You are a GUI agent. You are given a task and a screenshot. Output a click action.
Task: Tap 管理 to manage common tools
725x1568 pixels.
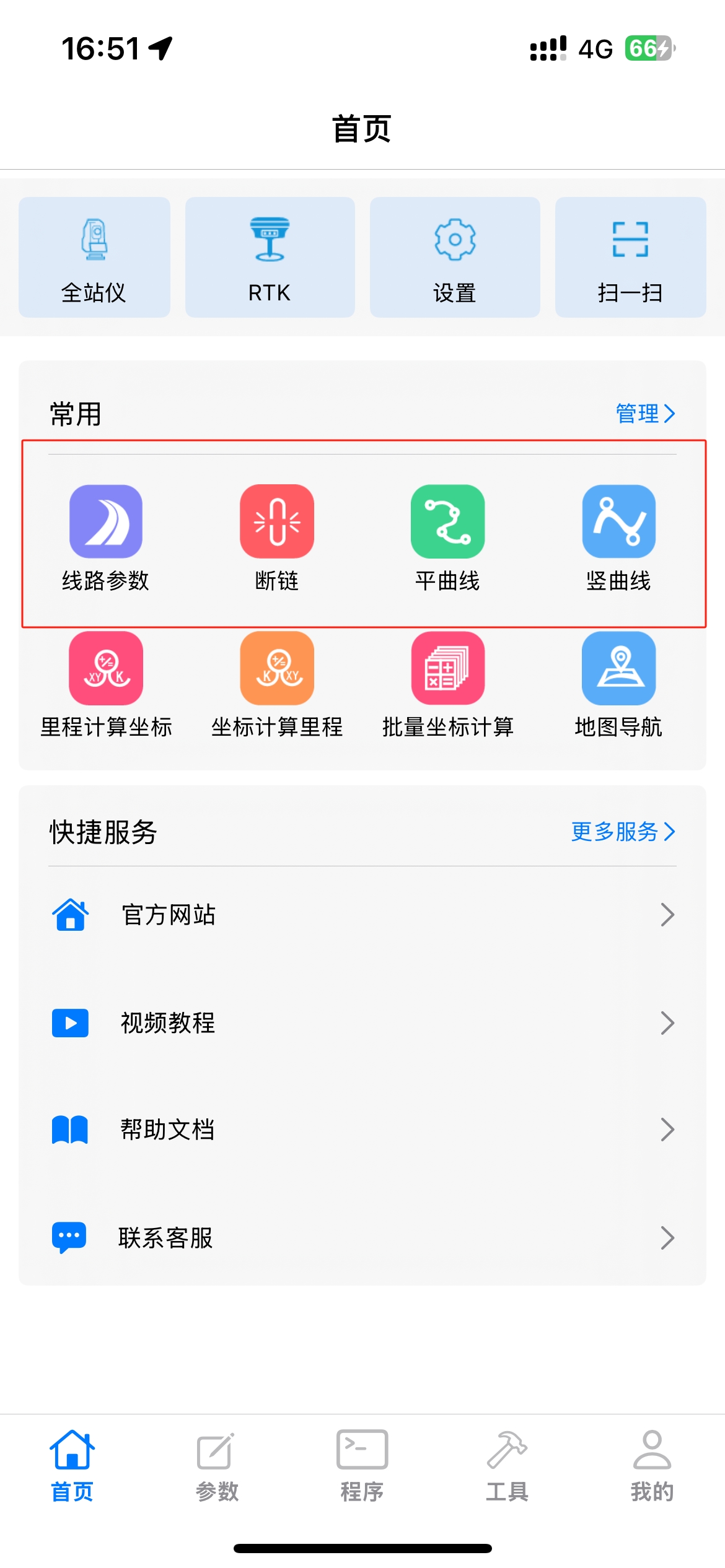coord(645,413)
